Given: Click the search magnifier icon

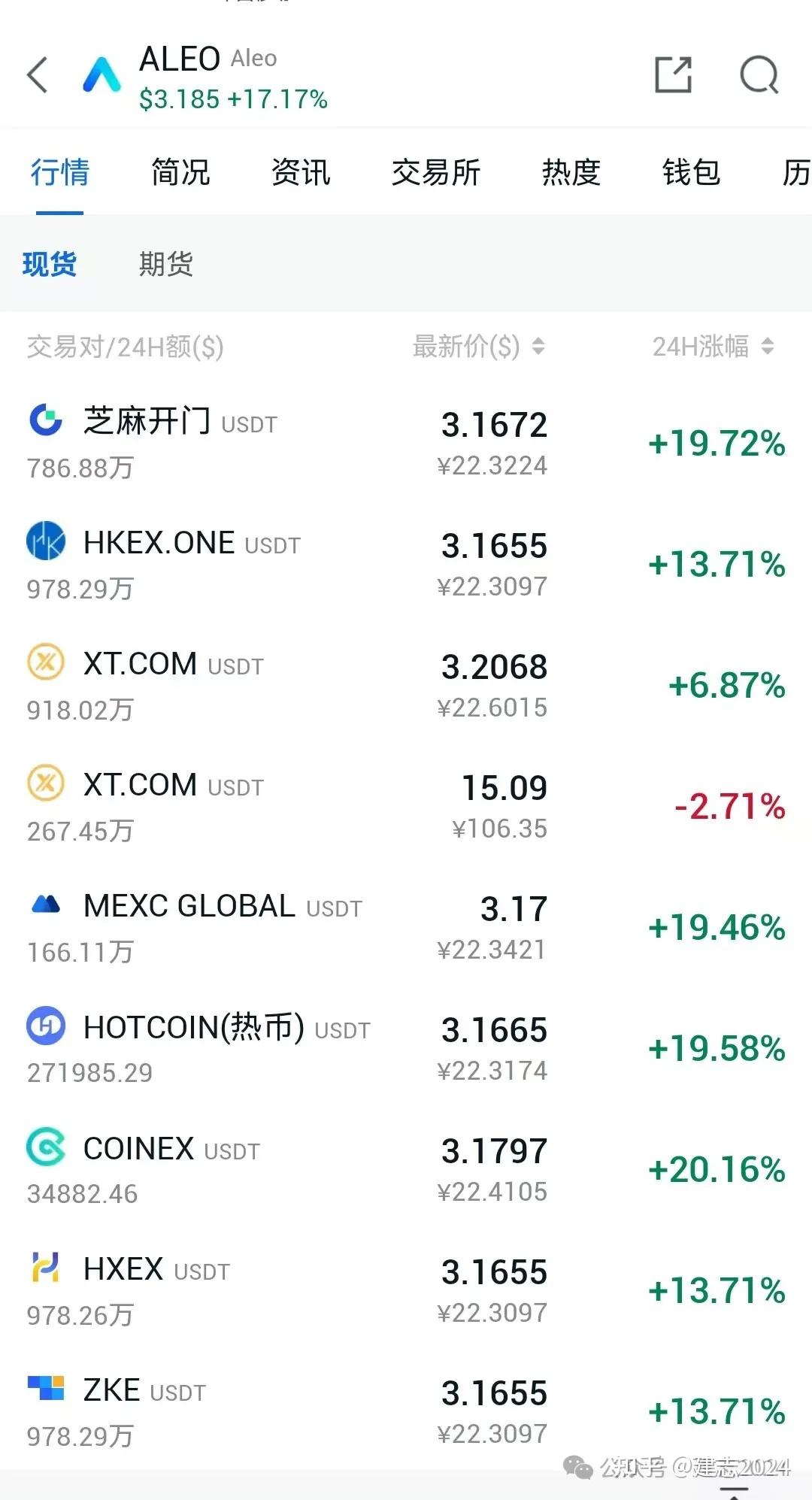Looking at the screenshot, I should click(x=759, y=75).
